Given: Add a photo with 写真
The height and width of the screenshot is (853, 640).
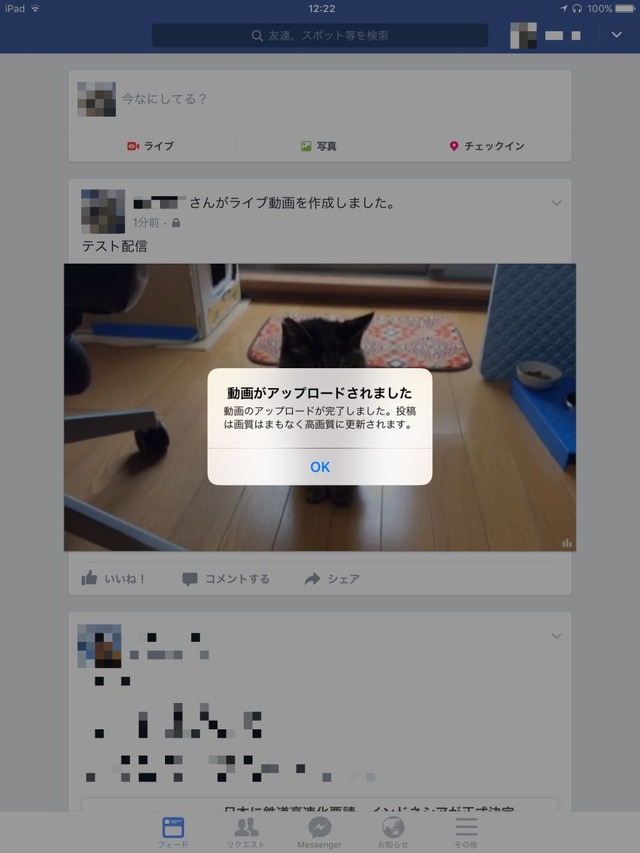Looking at the screenshot, I should 319,146.
